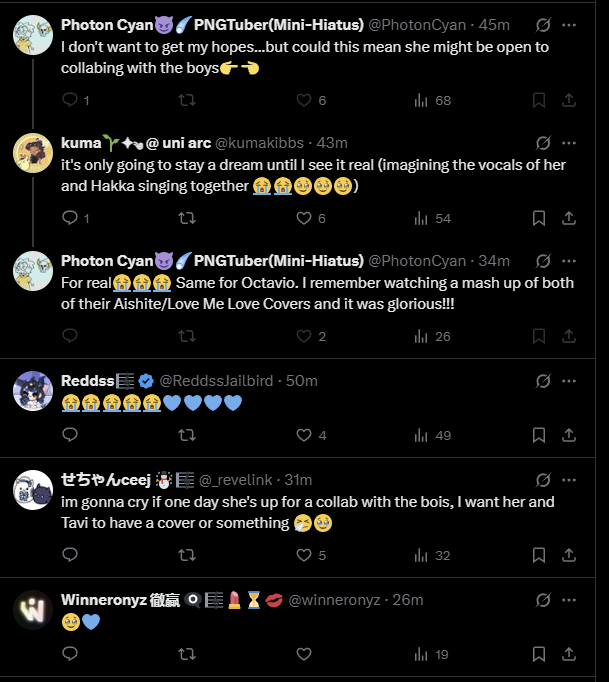Open Winneronyz's profile picture
The height and width of the screenshot is (682, 609).
[x=33, y=609]
